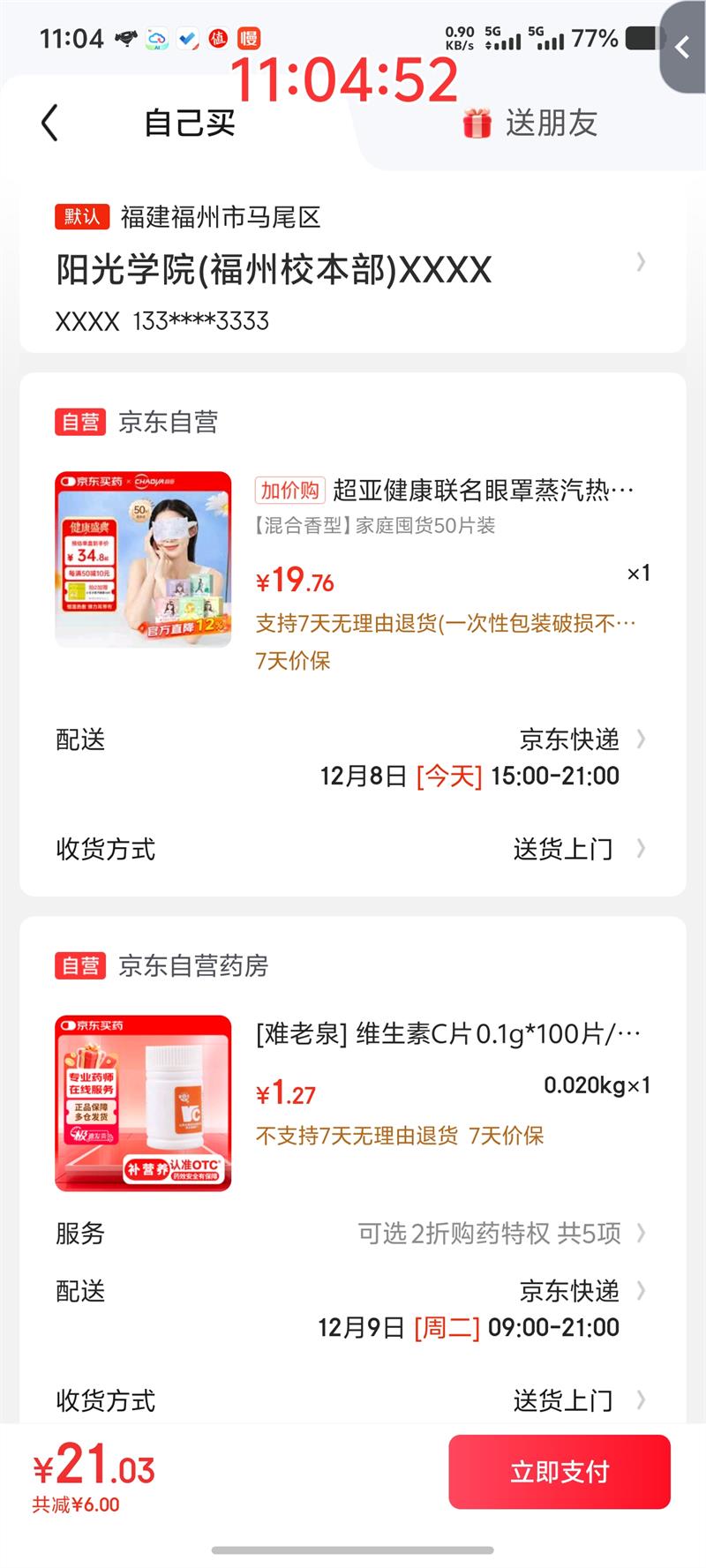Select the 自己买 tab
Screen dimensions: 706x1568
click(x=190, y=124)
